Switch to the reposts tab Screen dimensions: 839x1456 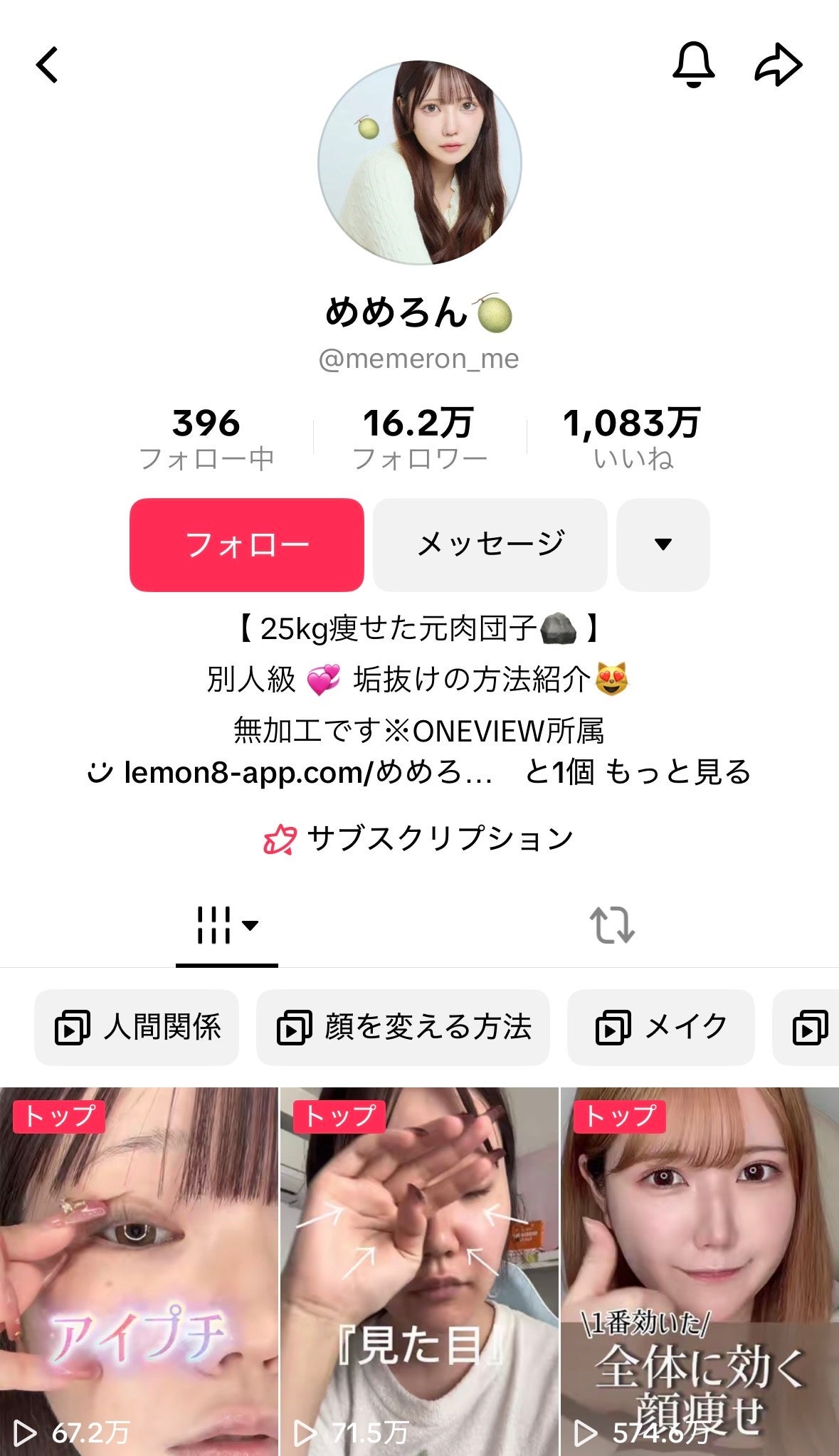tap(611, 925)
